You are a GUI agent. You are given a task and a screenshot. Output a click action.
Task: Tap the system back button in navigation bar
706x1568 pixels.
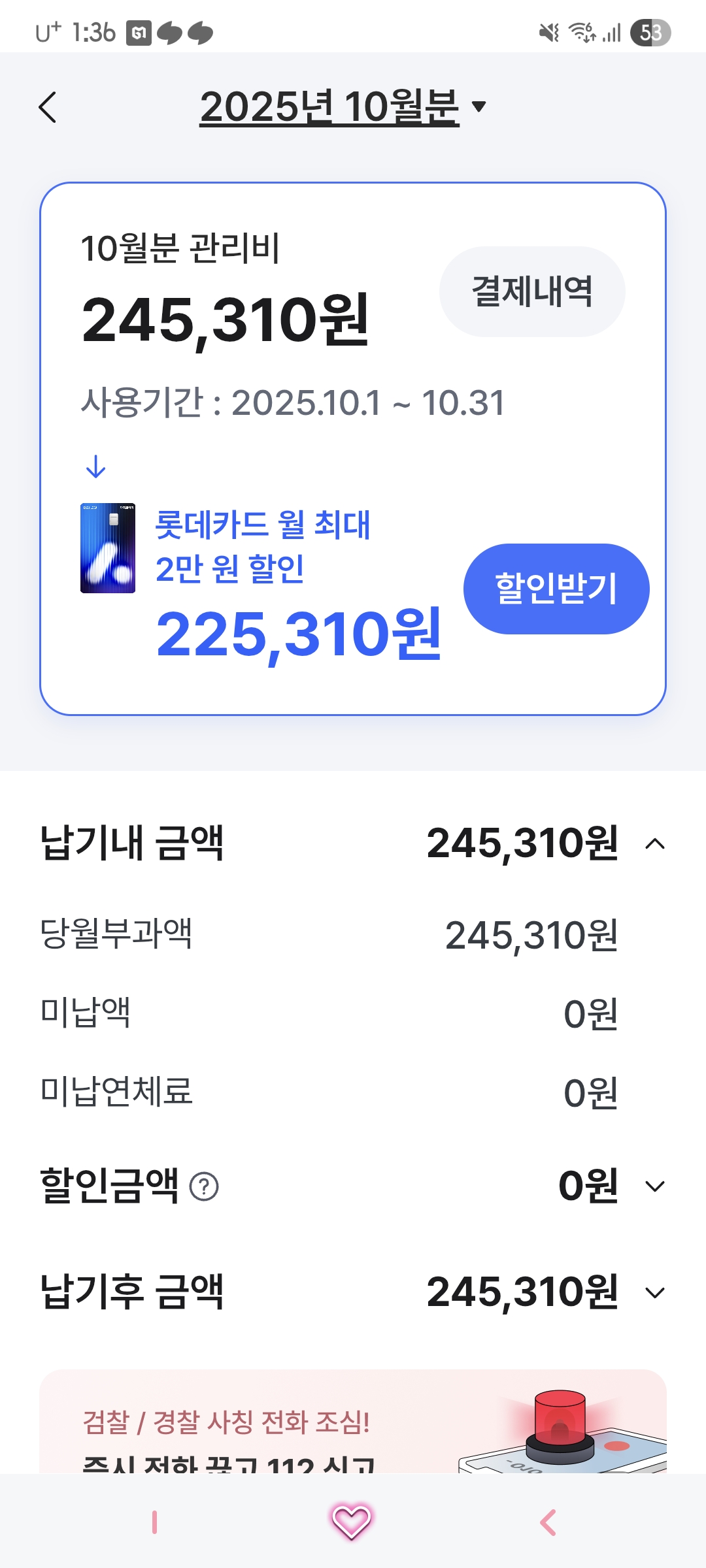click(x=548, y=1522)
